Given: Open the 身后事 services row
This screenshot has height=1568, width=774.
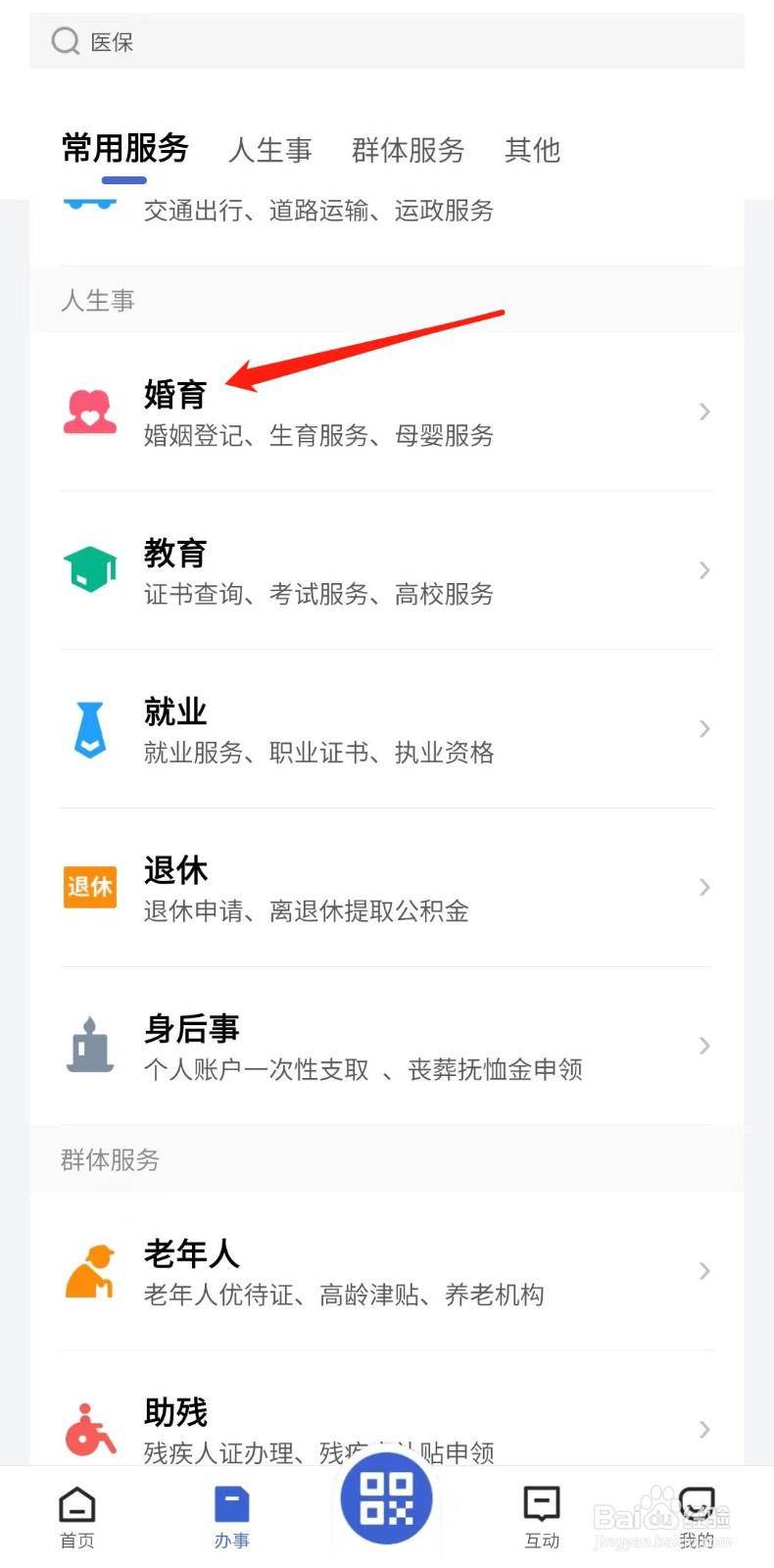Looking at the screenshot, I should tap(386, 1046).
